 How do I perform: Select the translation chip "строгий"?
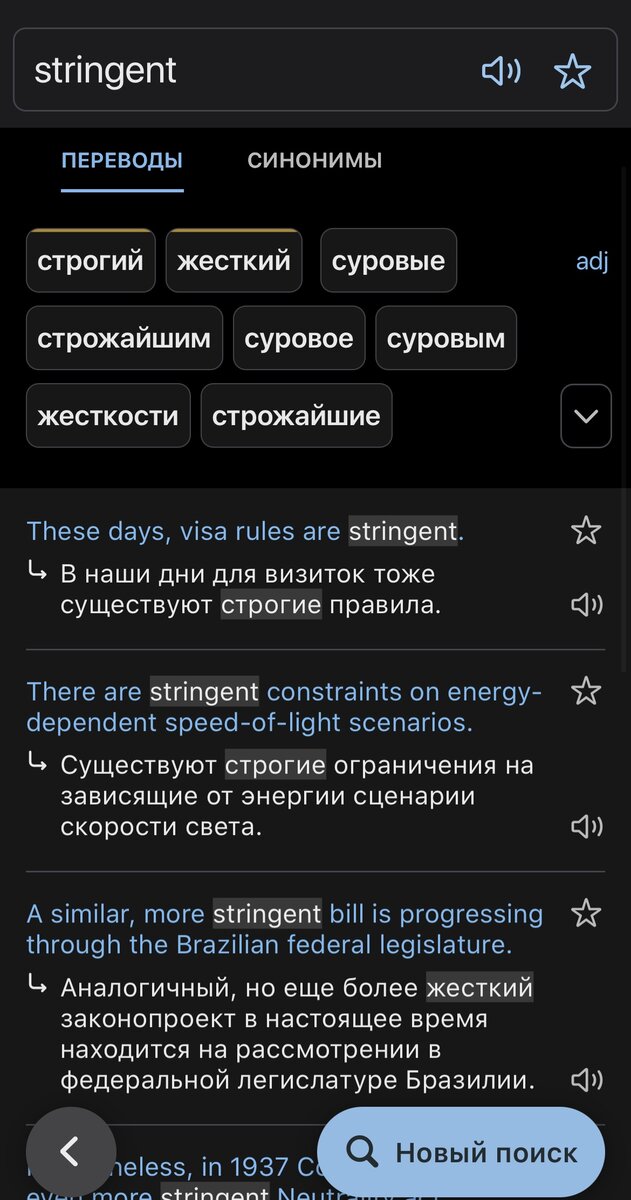point(90,261)
